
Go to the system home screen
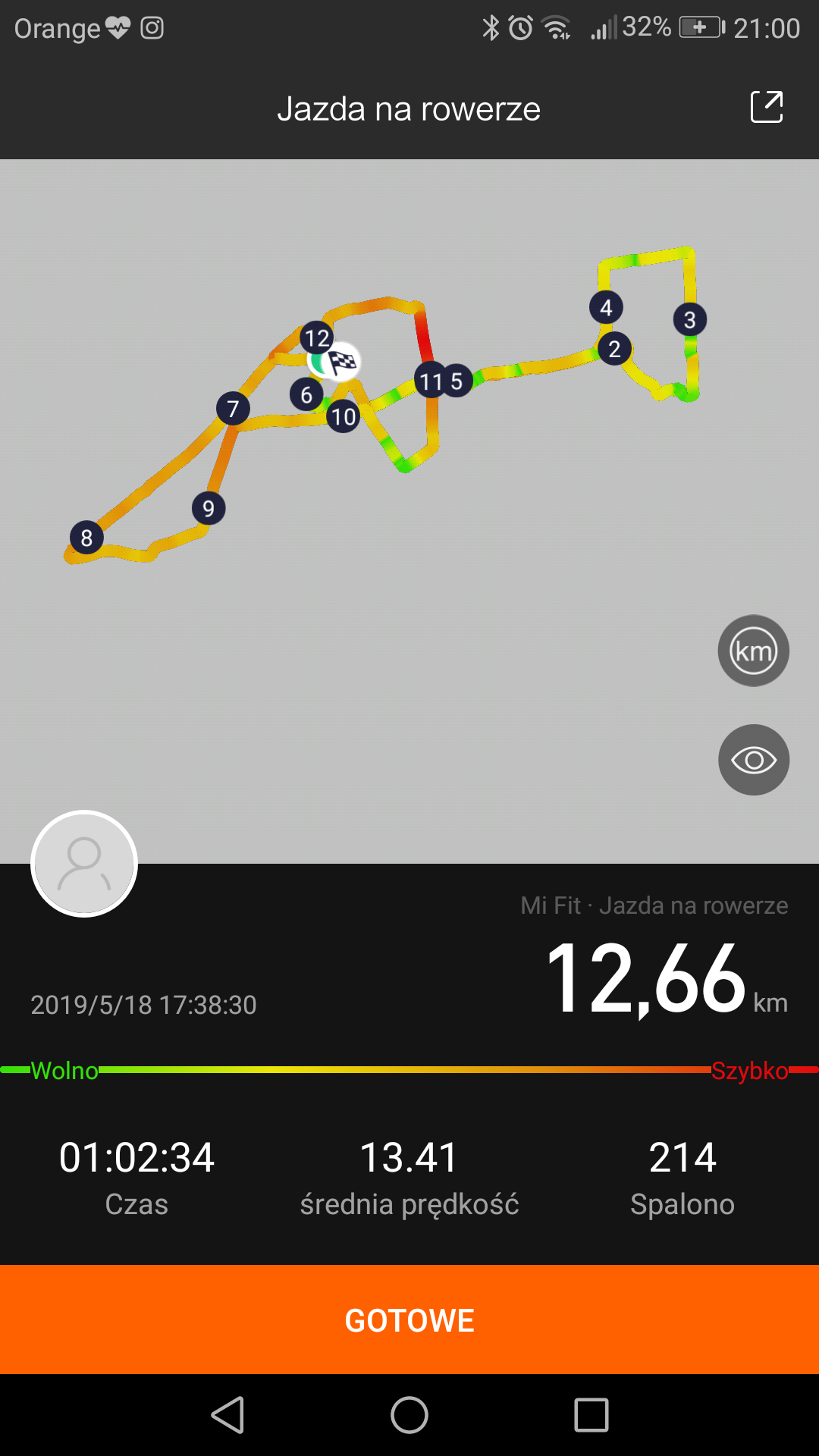click(409, 1415)
